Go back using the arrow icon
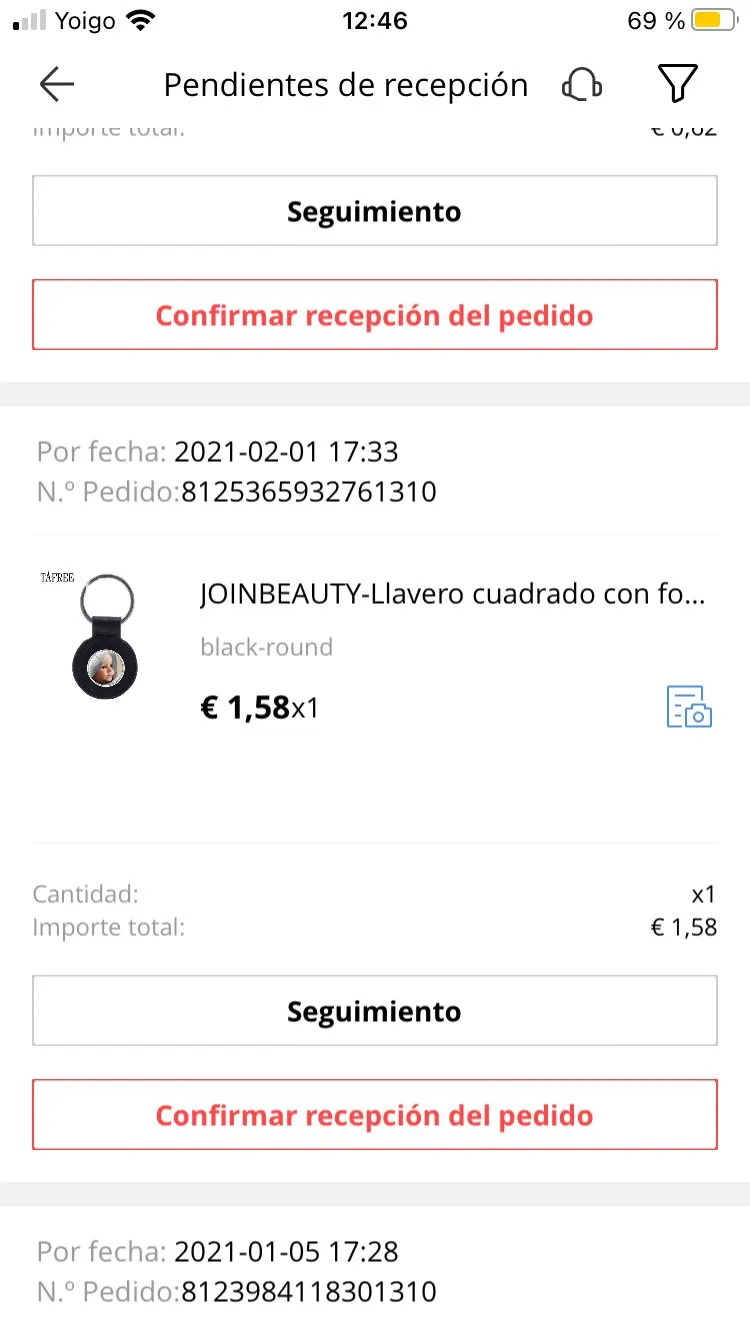This screenshot has height=1334, width=750. 57,85
